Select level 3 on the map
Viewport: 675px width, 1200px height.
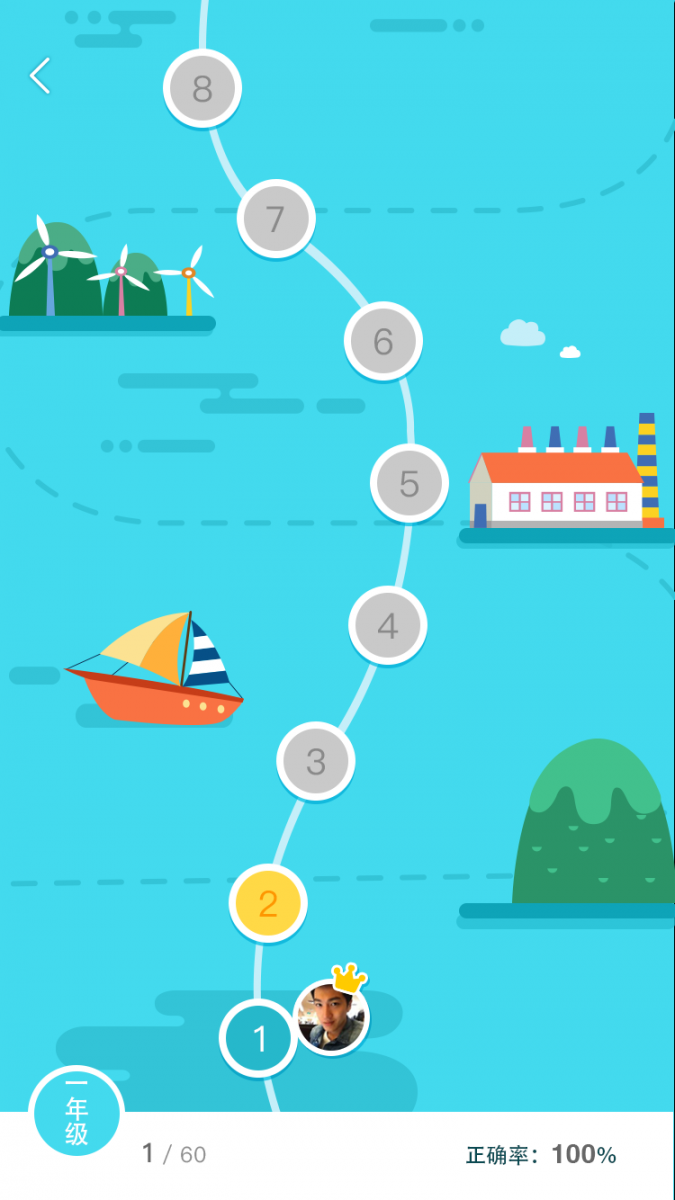click(x=316, y=761)
